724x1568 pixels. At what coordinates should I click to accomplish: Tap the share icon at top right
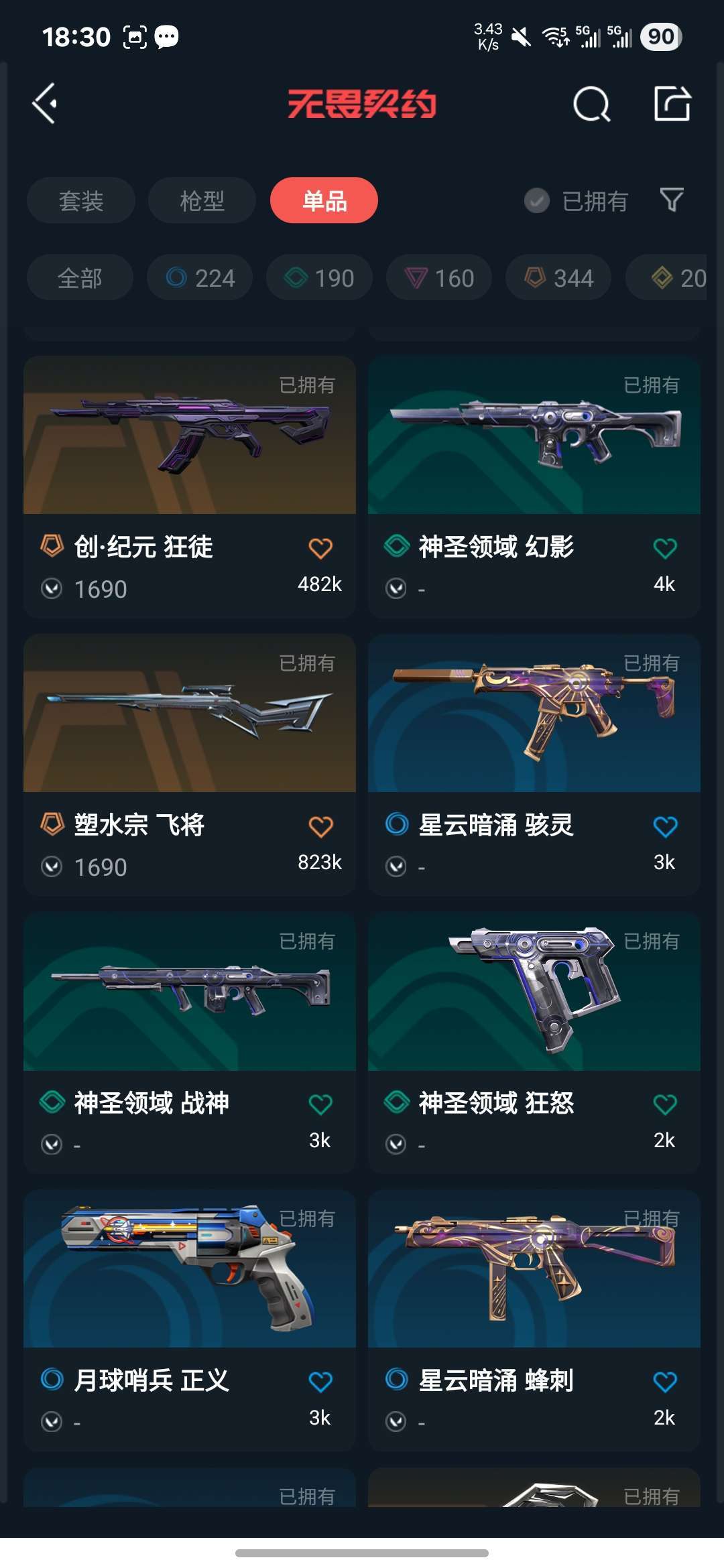click(x=674, y=104)
